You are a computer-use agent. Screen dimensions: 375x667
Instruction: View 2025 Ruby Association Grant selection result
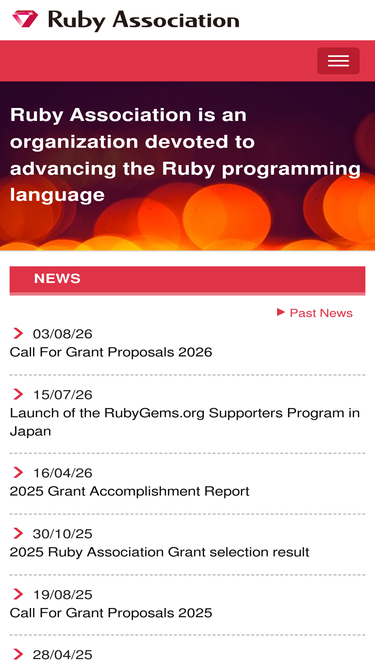[159, 552]
